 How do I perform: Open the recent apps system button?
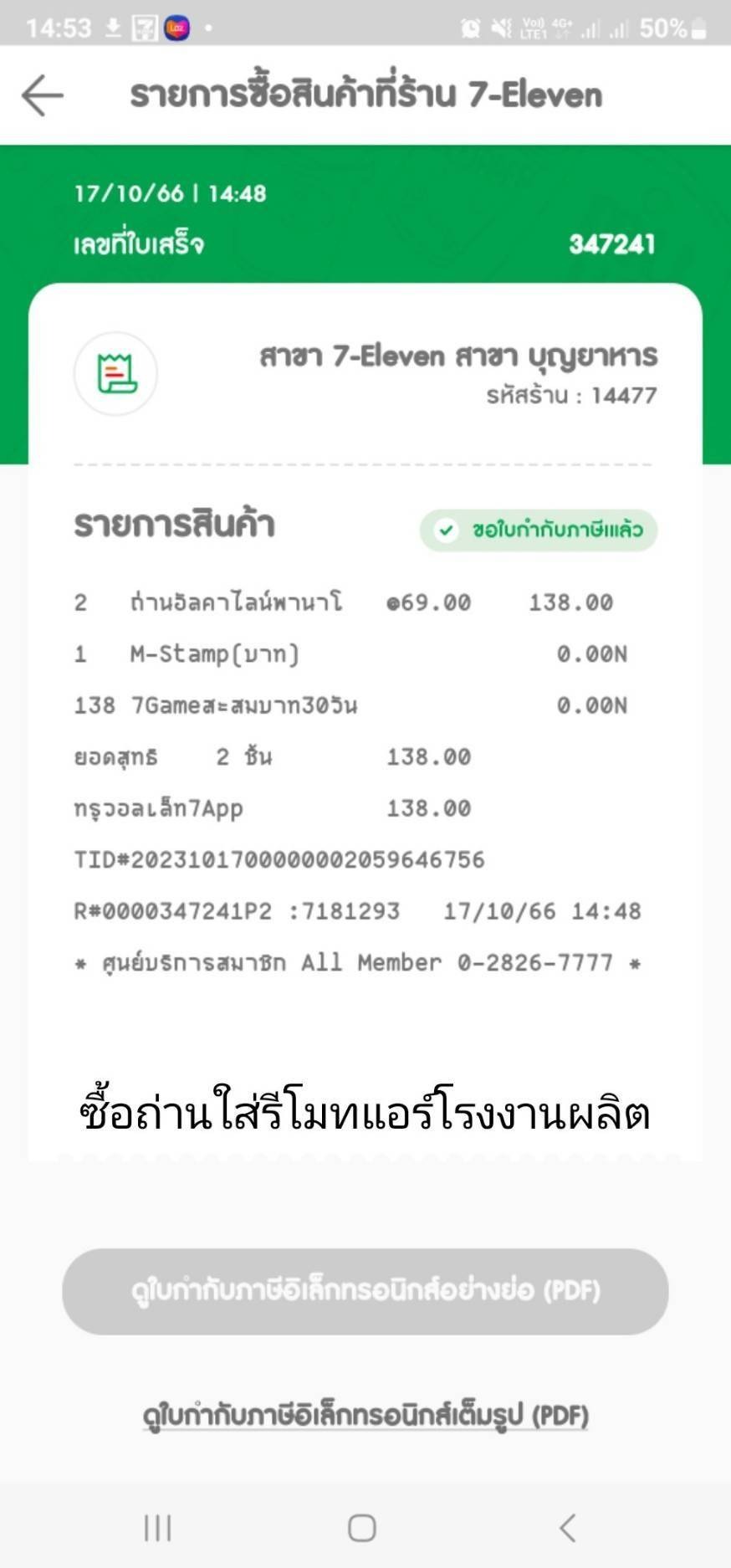tap(157, 1528)
